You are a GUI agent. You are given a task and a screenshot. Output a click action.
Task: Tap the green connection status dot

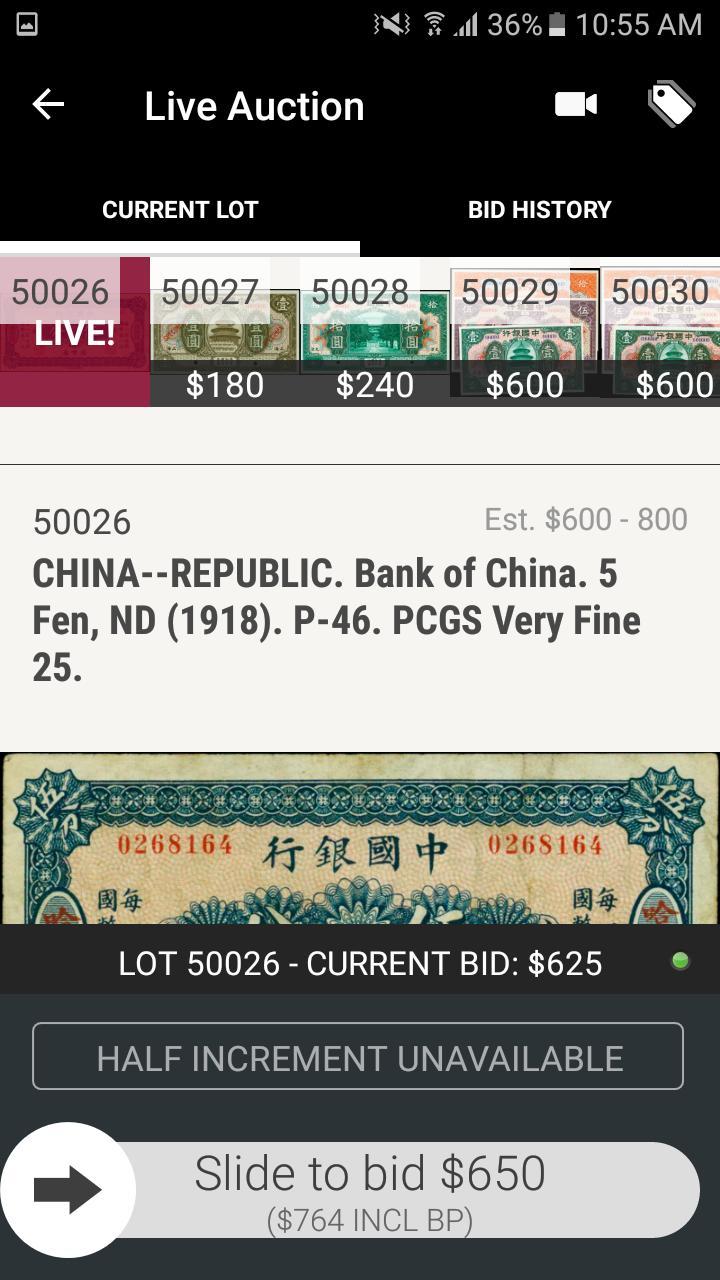[681, 961]
